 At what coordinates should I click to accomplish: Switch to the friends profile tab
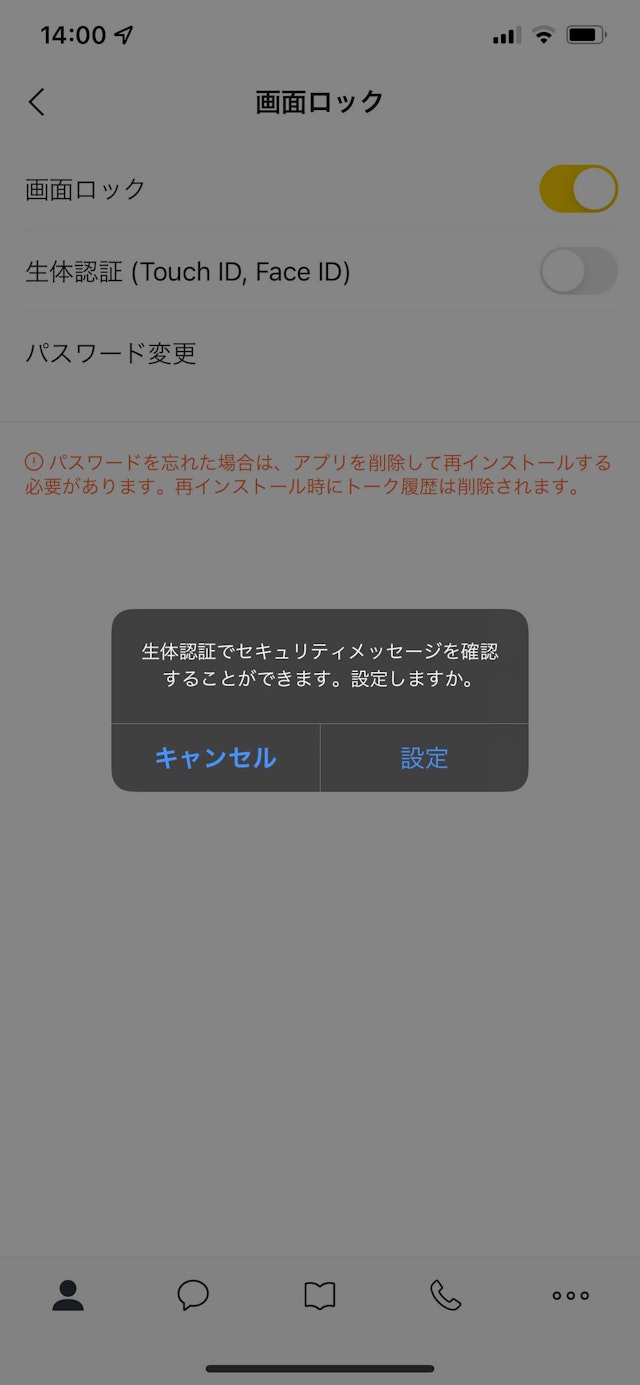[x=68, y=1295]
